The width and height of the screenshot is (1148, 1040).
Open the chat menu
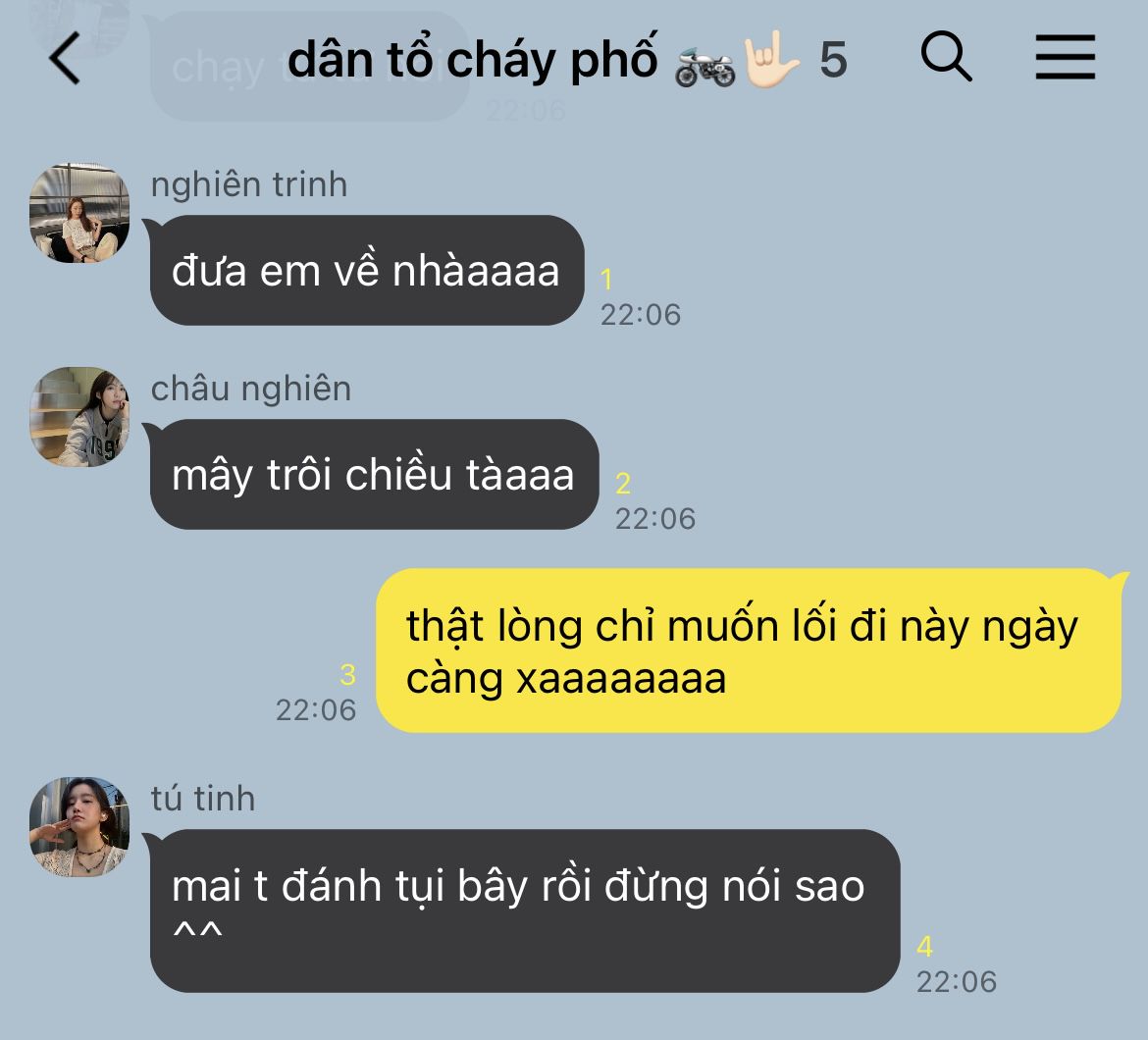pyautogui.click(x=1066, y=58)
